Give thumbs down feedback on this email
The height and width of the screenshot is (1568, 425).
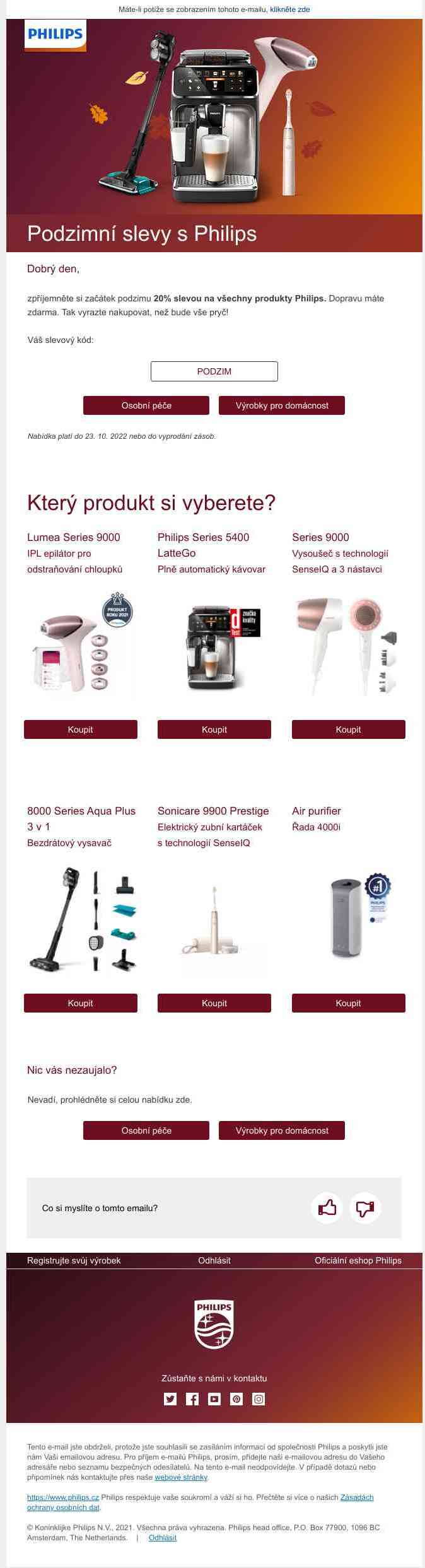click(365, 1208)
